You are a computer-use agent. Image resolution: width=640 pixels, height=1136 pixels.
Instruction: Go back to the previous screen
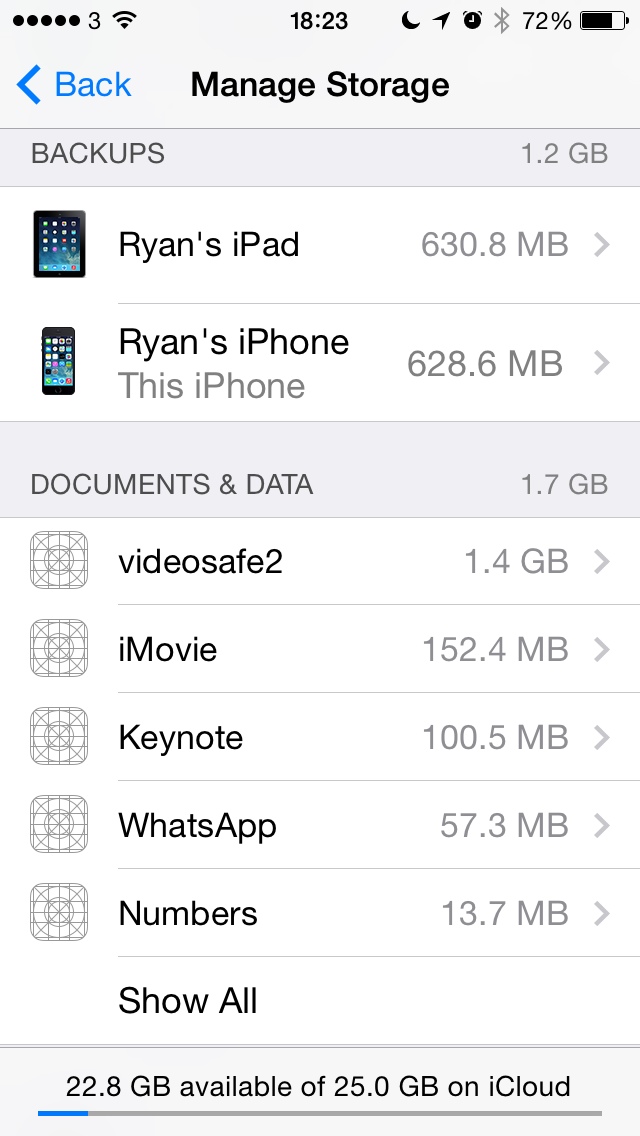[x=74, y=85]
